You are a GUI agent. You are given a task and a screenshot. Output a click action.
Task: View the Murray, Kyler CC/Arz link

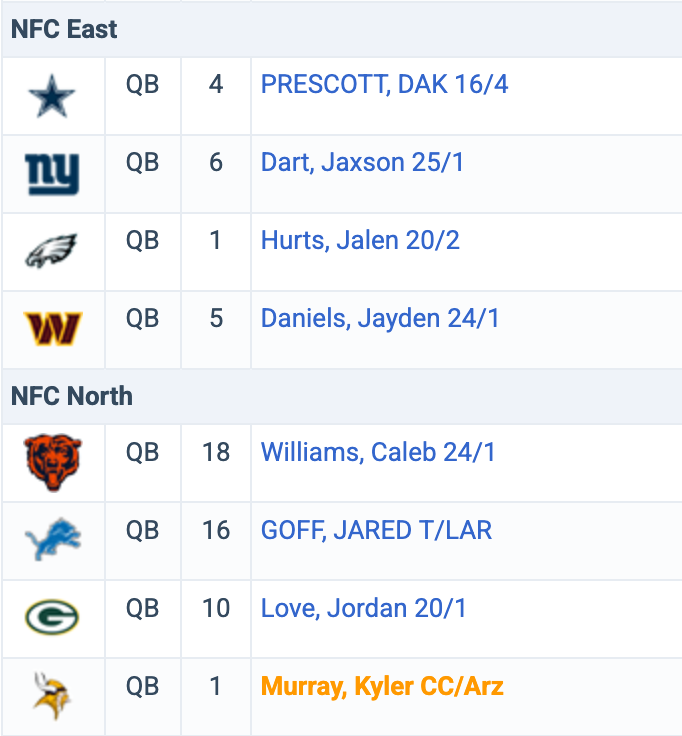point(382,687)
